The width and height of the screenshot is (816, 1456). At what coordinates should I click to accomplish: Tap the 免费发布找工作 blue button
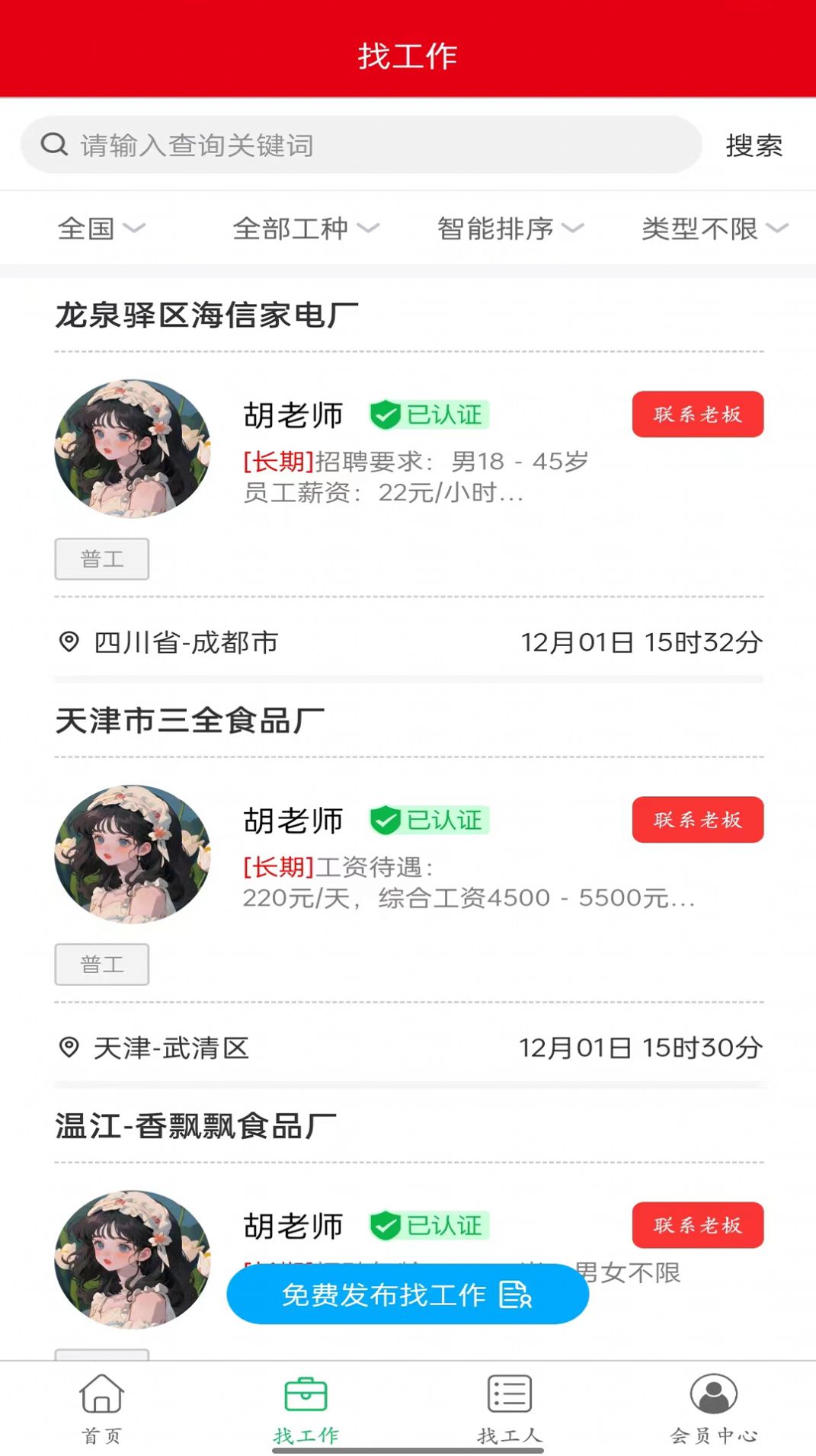tap(408, 1293)
